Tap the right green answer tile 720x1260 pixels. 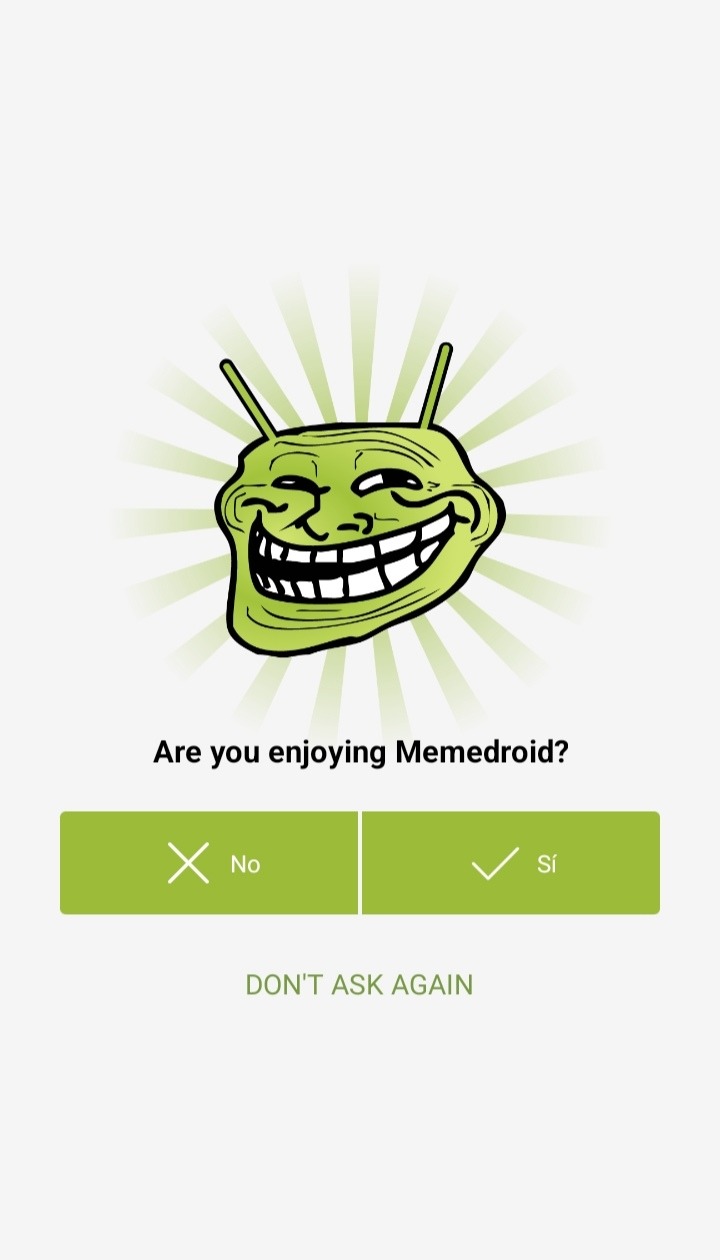(510, 863)
